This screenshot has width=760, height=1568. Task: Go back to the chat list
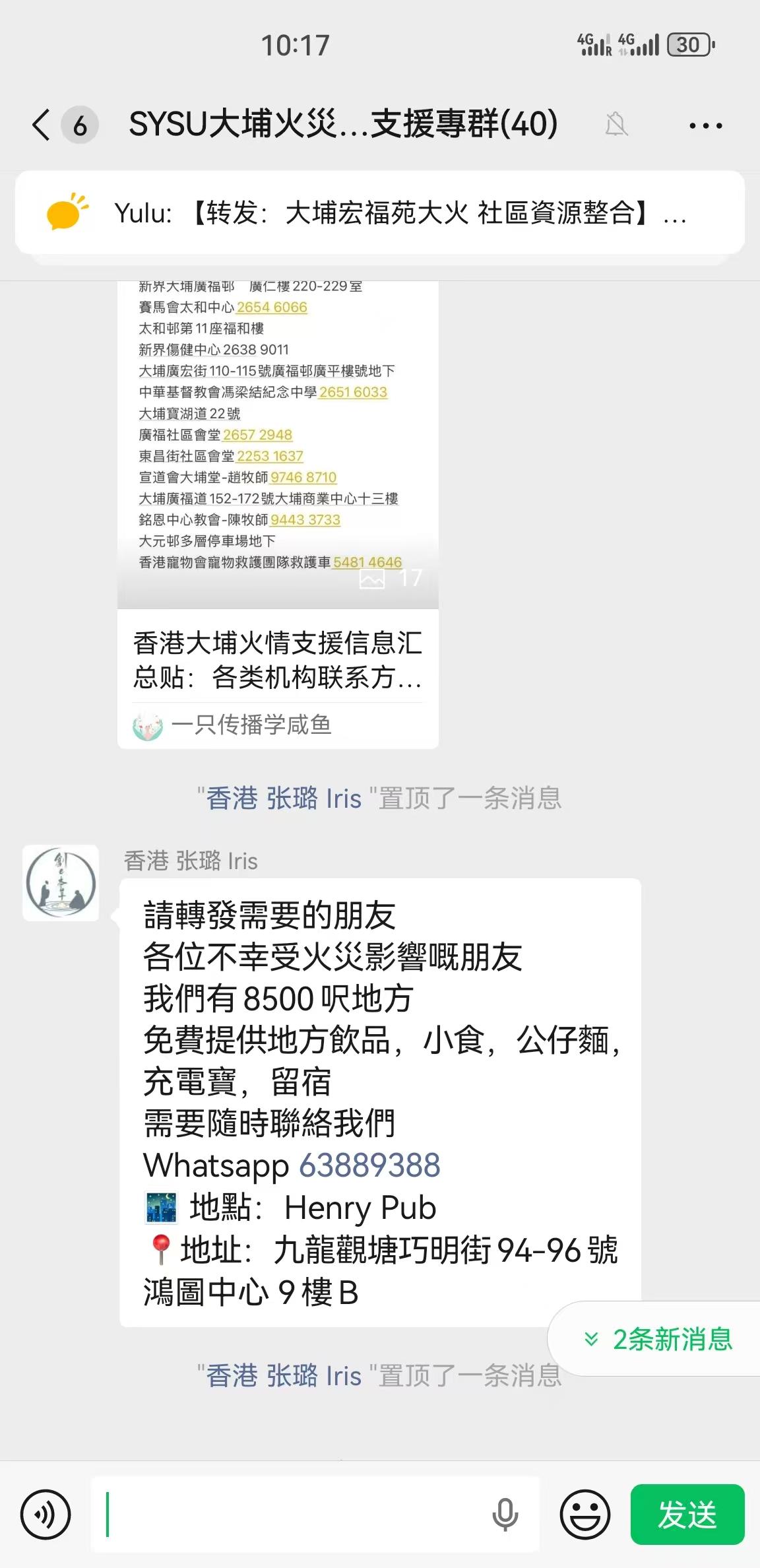tap(41, 124)
